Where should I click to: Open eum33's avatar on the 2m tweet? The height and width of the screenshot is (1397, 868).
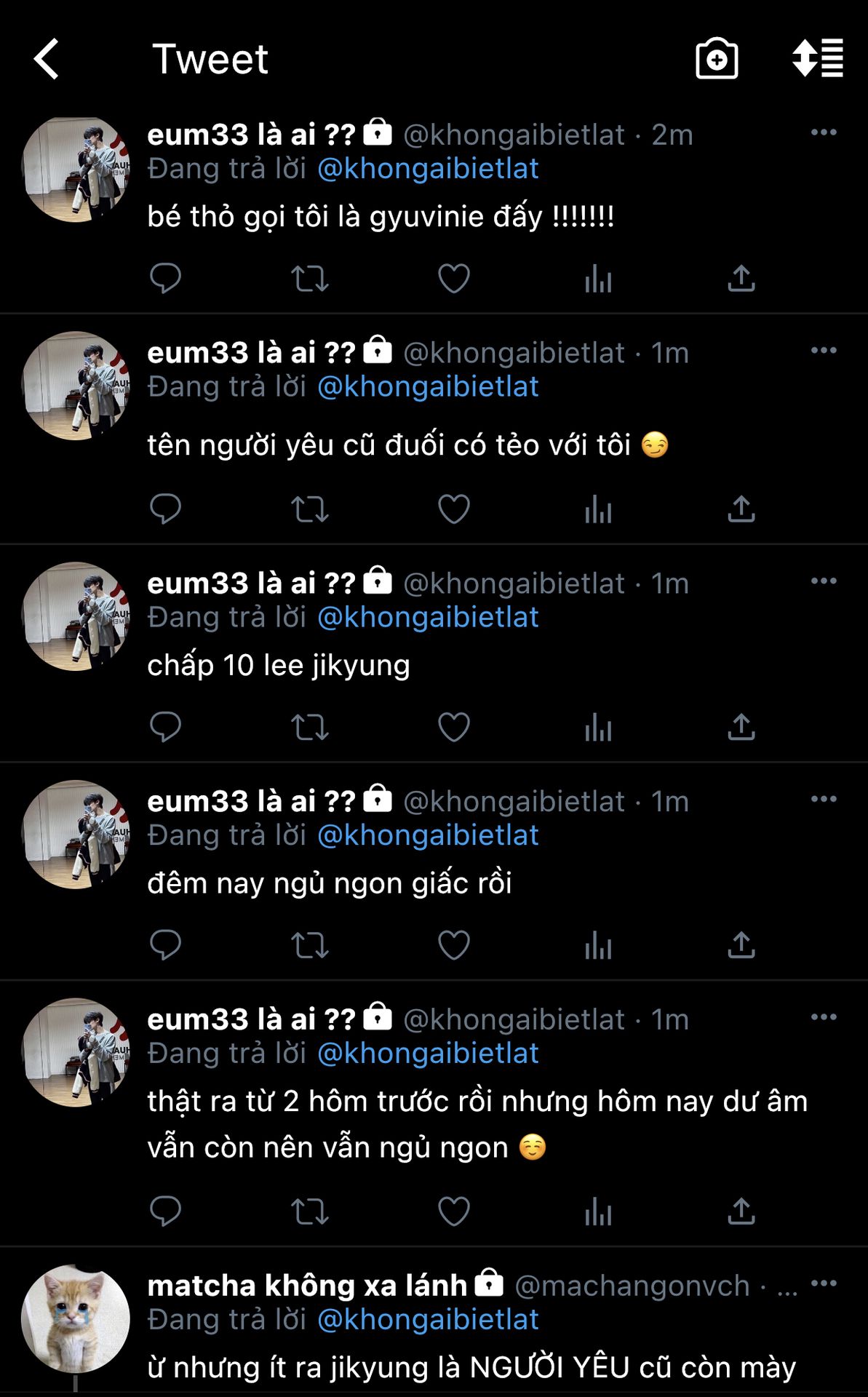click(76, 169)
